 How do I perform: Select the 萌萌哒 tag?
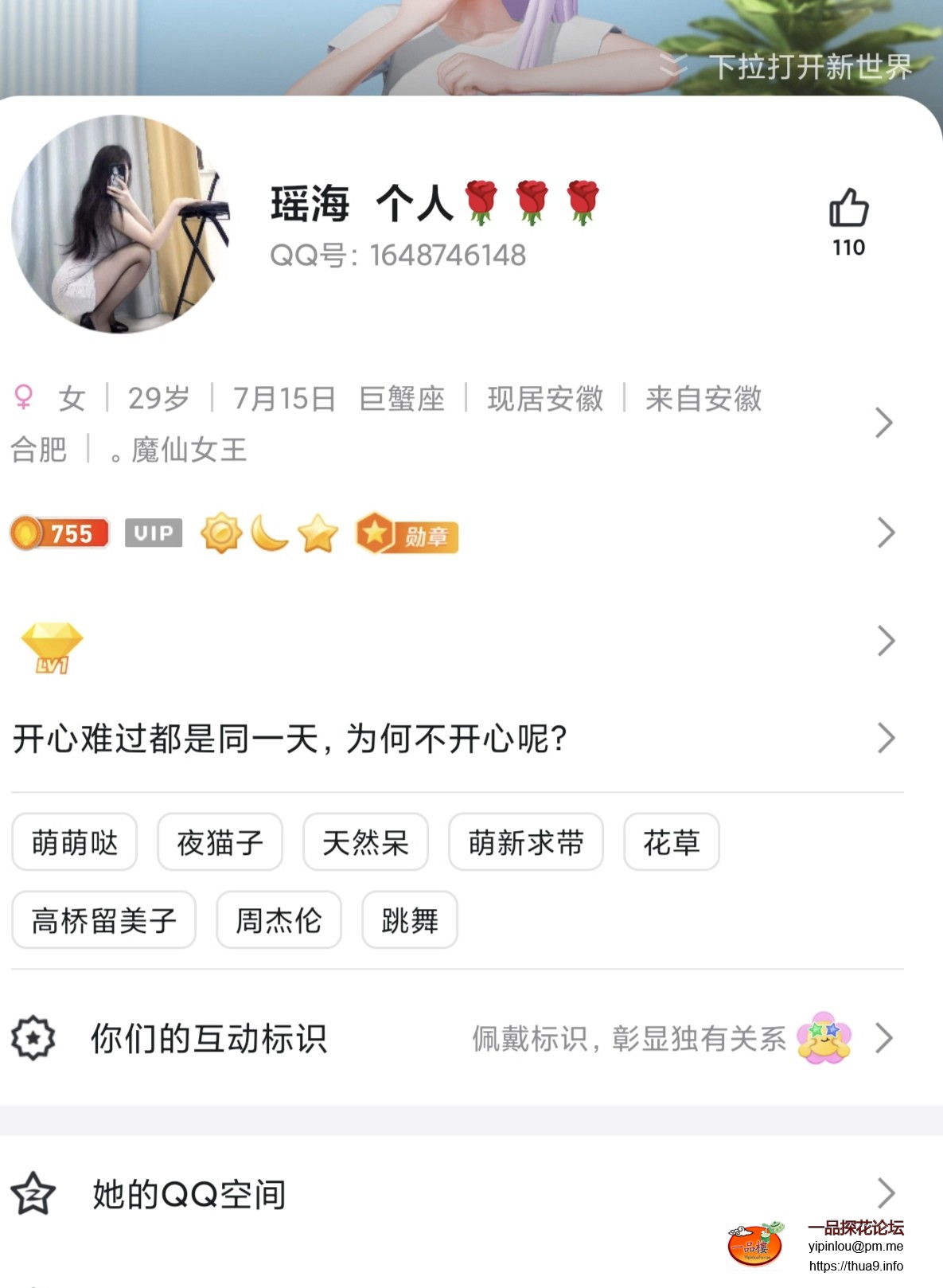(75, 842)
